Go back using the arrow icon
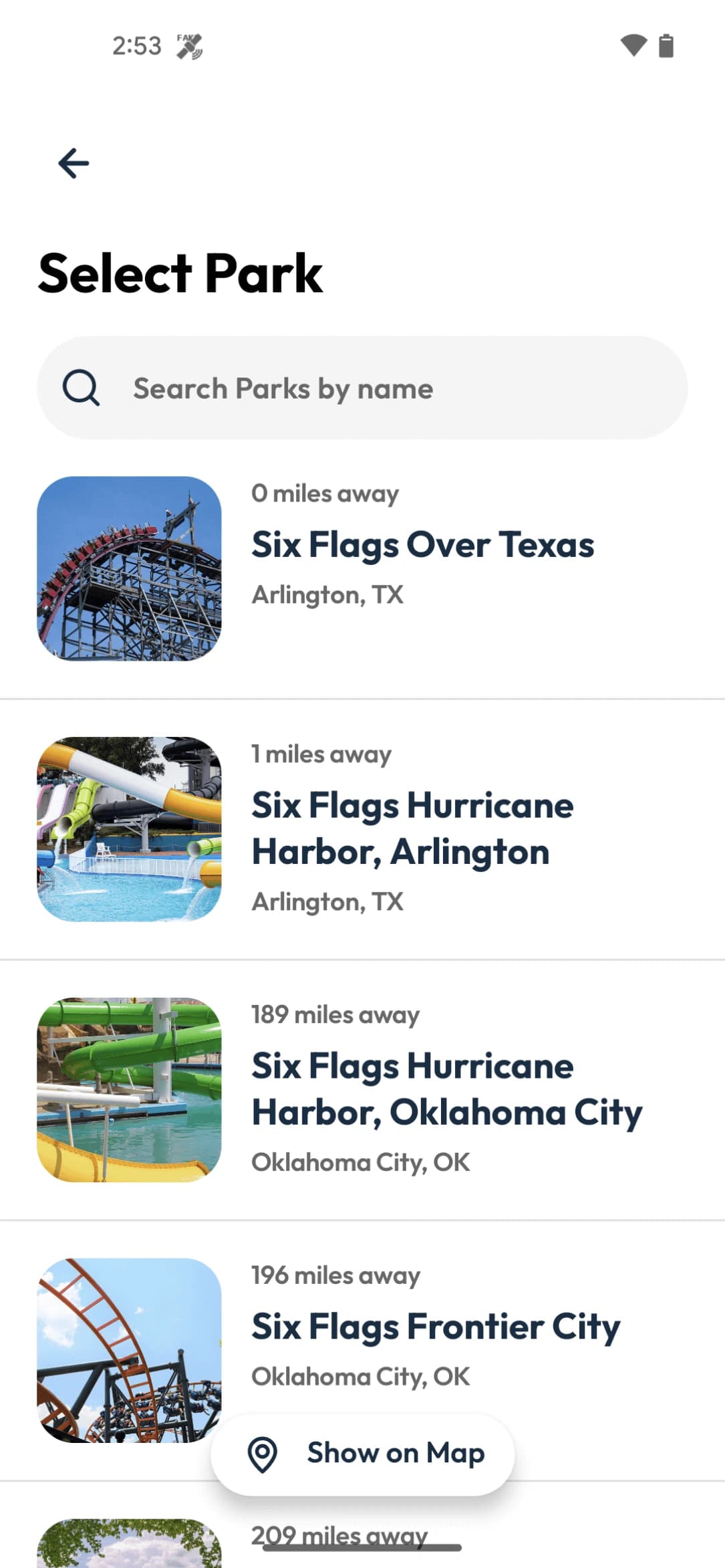 74,164
